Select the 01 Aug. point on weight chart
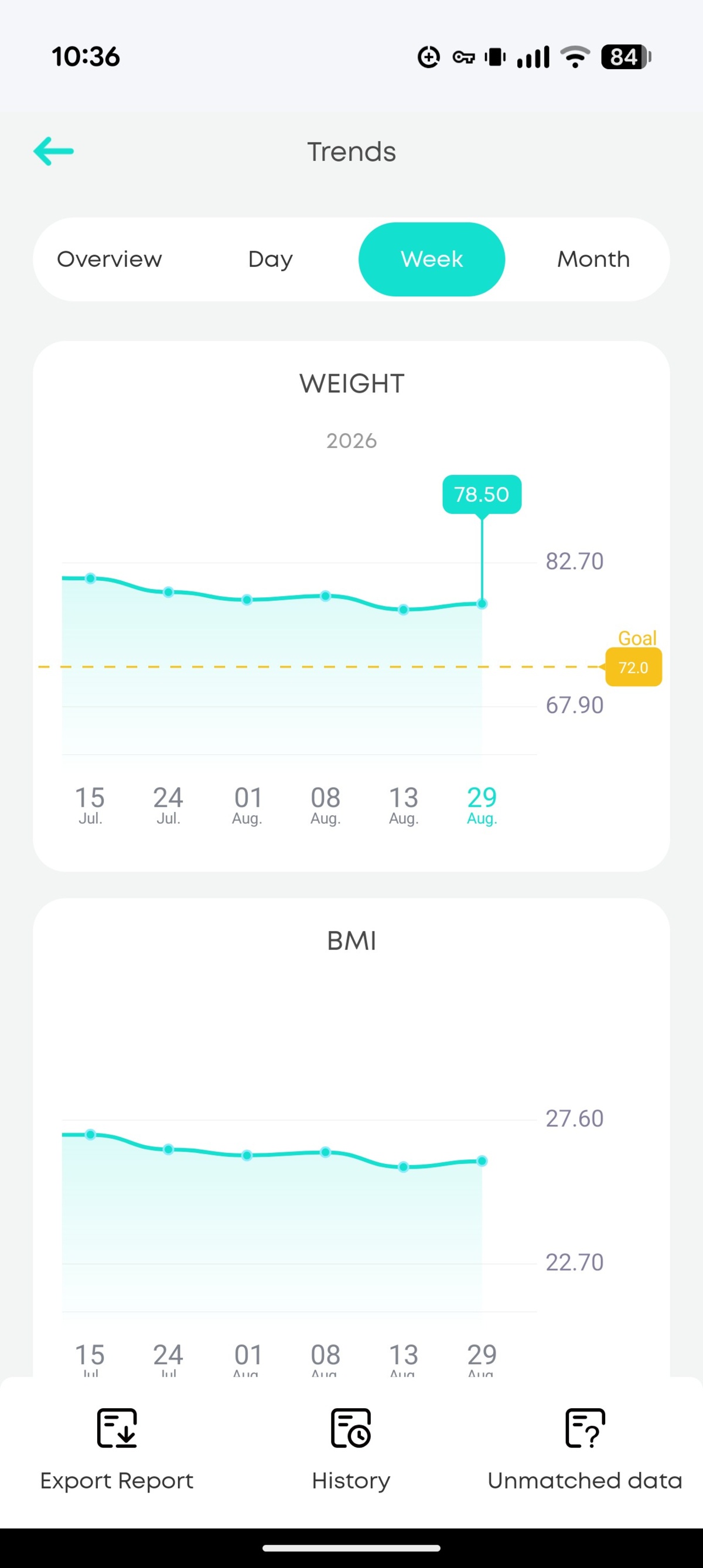The height and width of the screenshot is (1568, 703). tap(247, 600)
